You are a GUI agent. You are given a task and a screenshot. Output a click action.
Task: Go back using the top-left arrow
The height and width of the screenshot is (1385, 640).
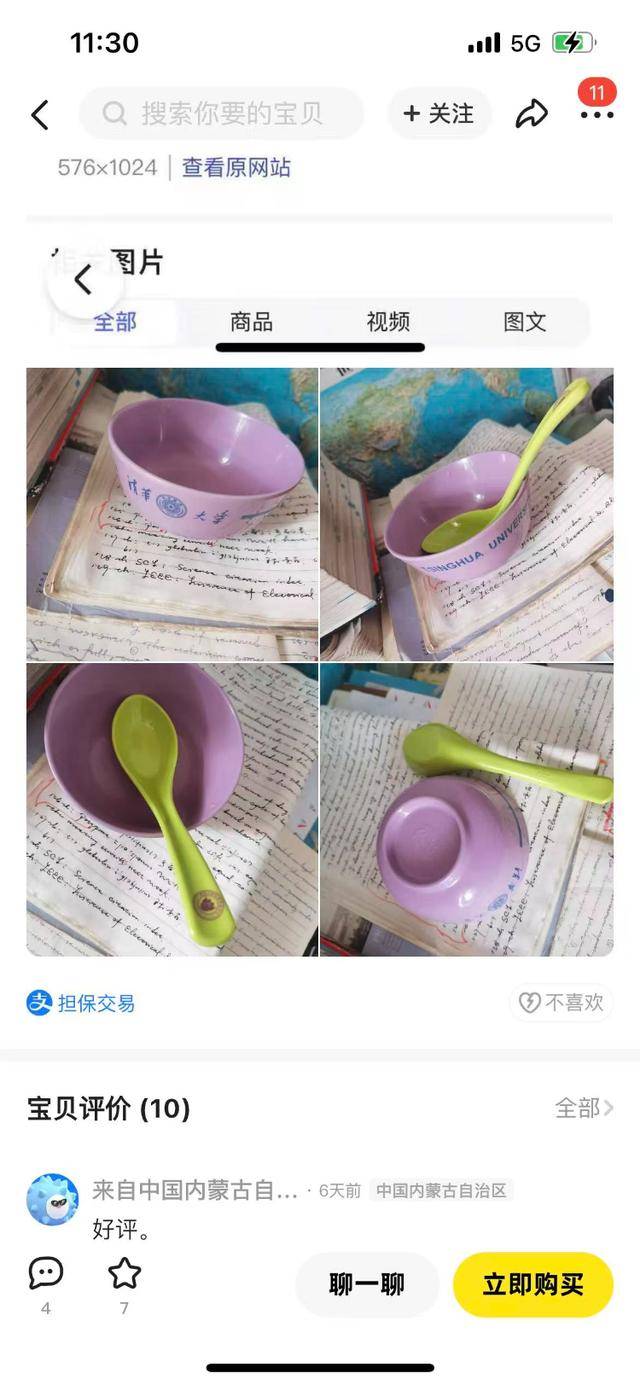[x=40, y=115]
